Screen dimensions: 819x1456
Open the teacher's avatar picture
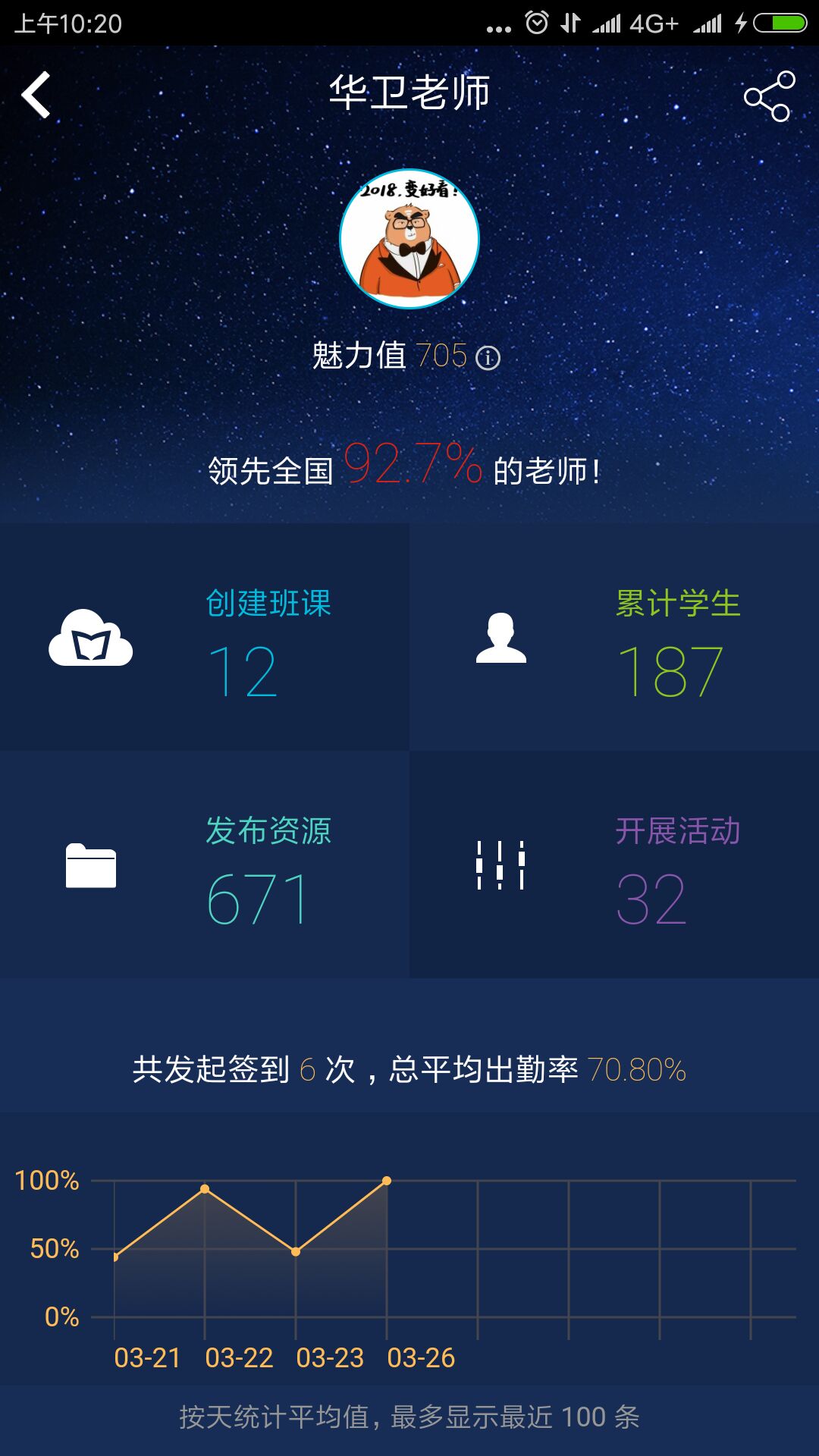pyautogui.click(x=409, y=239)
